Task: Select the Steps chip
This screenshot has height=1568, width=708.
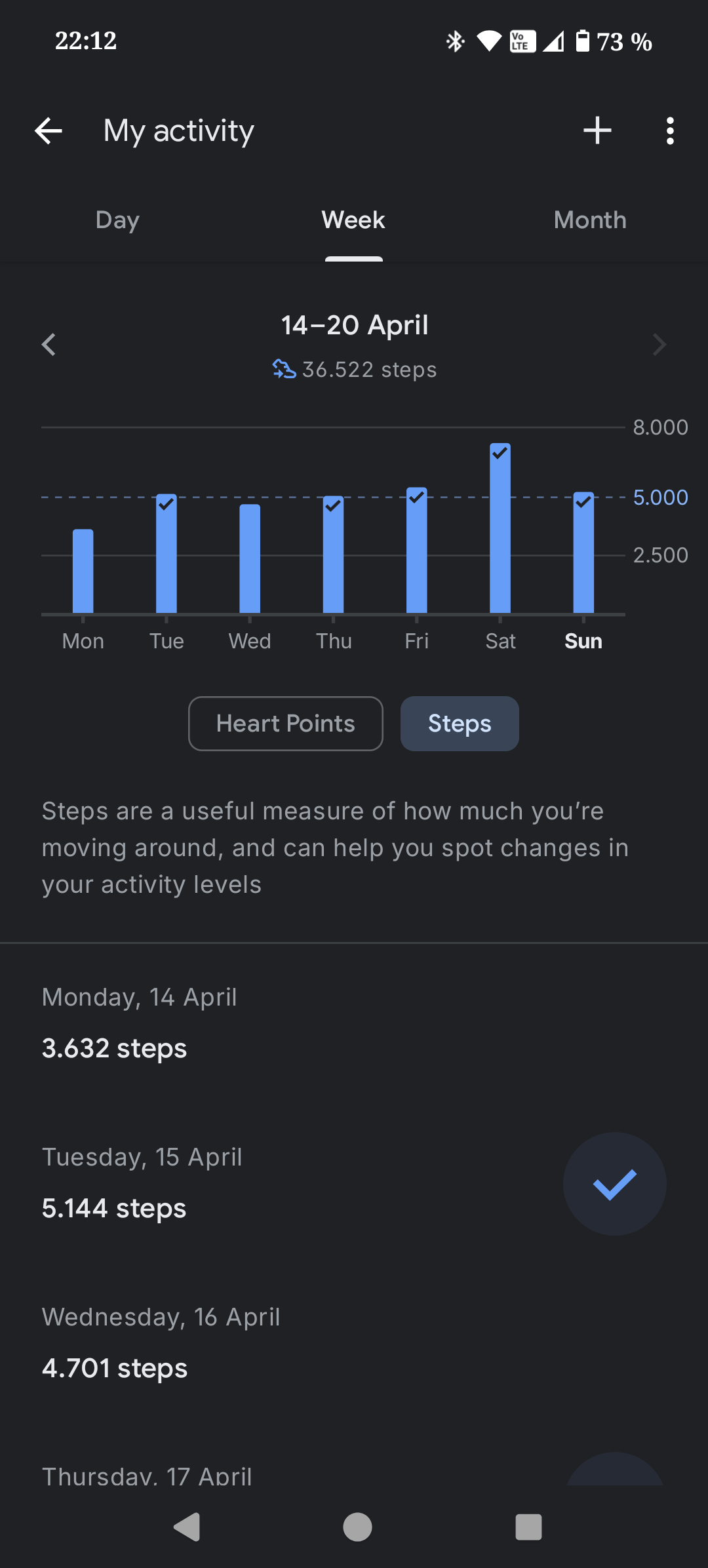Action: (x=460, y=724)
